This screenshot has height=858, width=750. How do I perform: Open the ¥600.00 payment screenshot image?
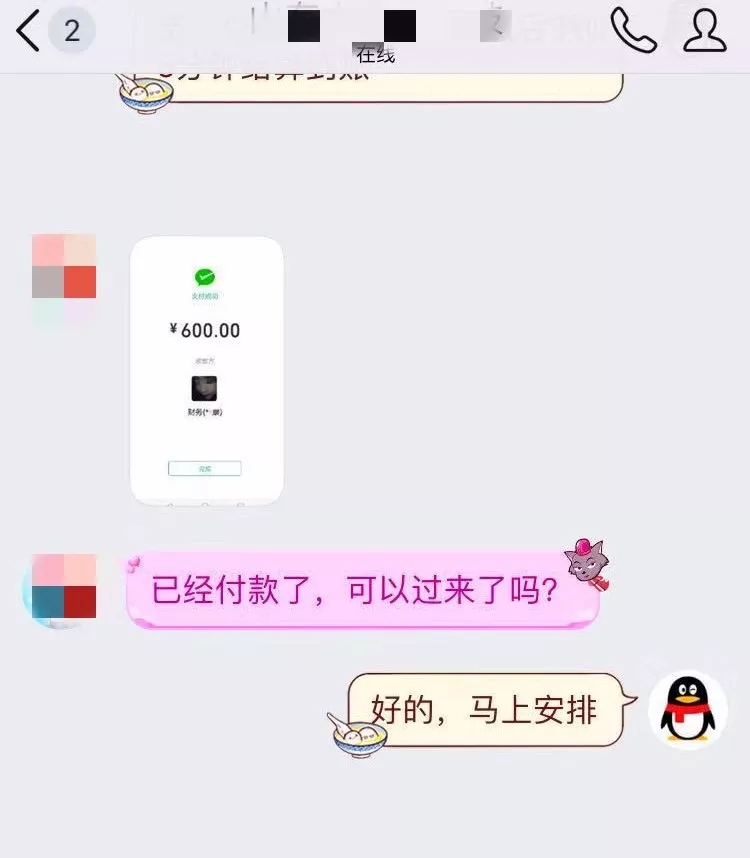coord(207,370)
